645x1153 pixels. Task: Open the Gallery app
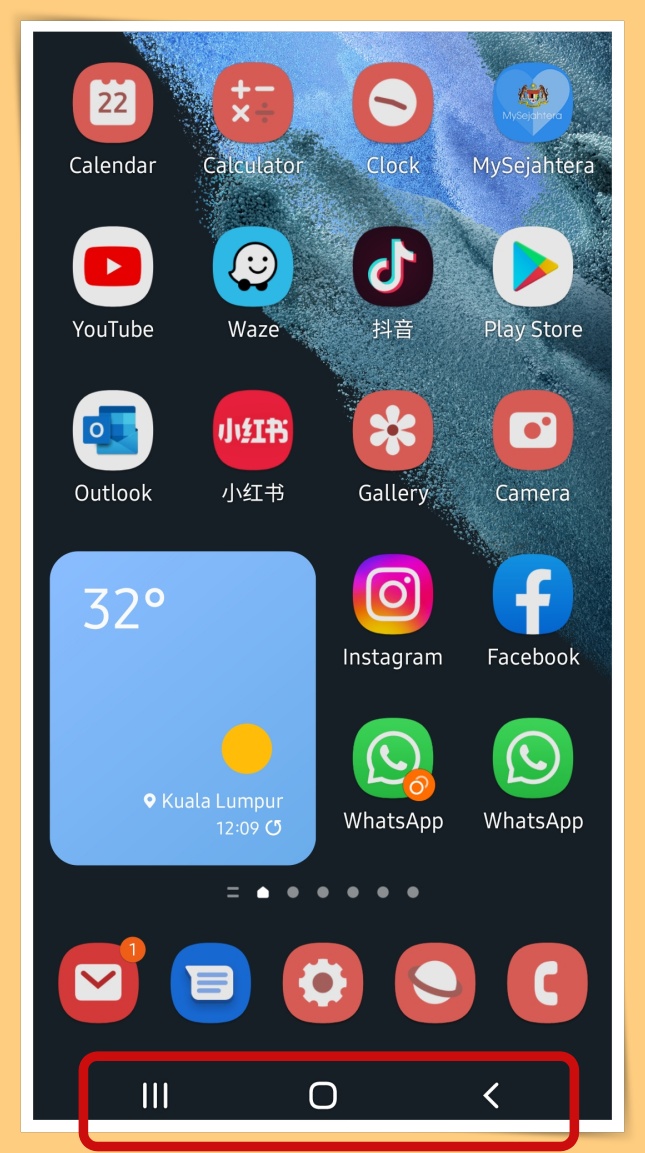[x=392, y=430]
